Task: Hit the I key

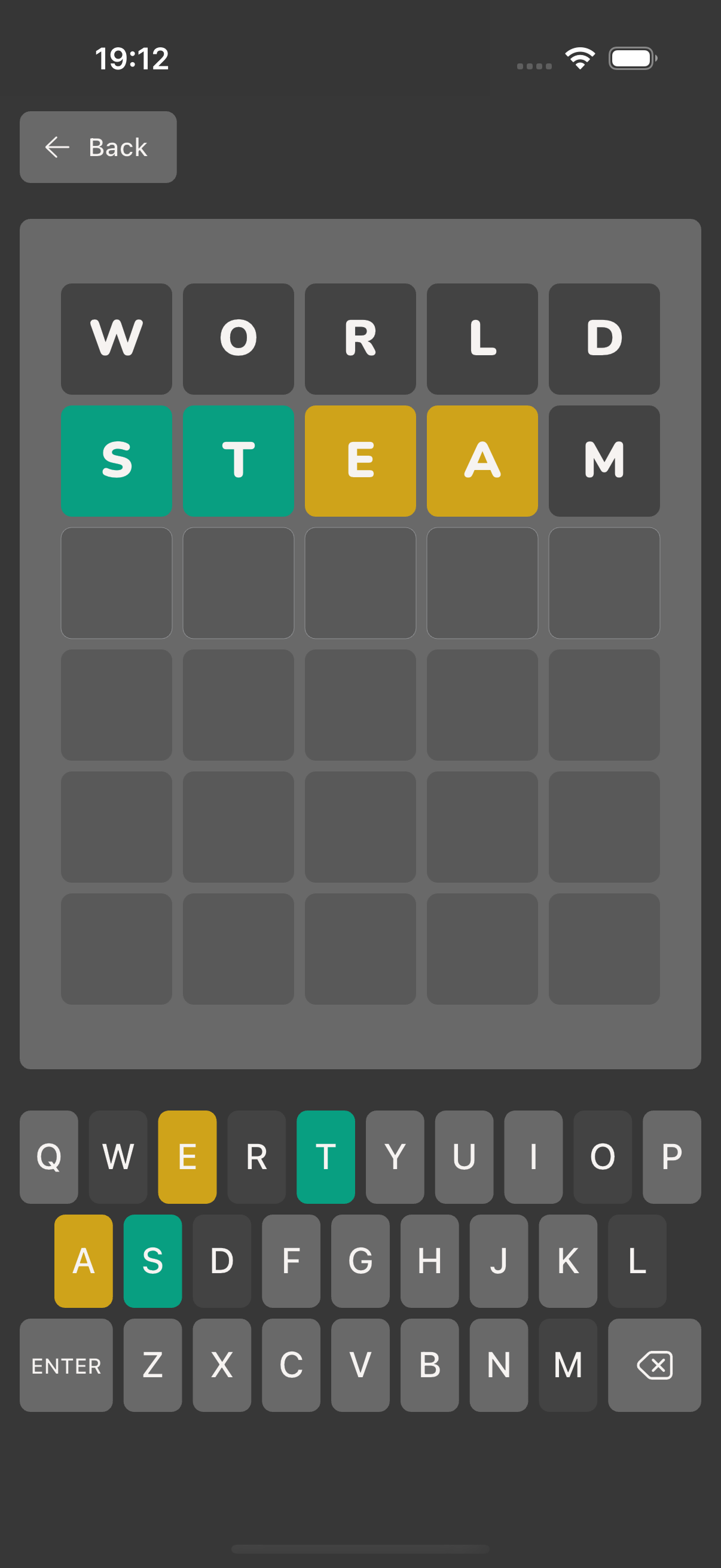Action: click(533, 1157)
